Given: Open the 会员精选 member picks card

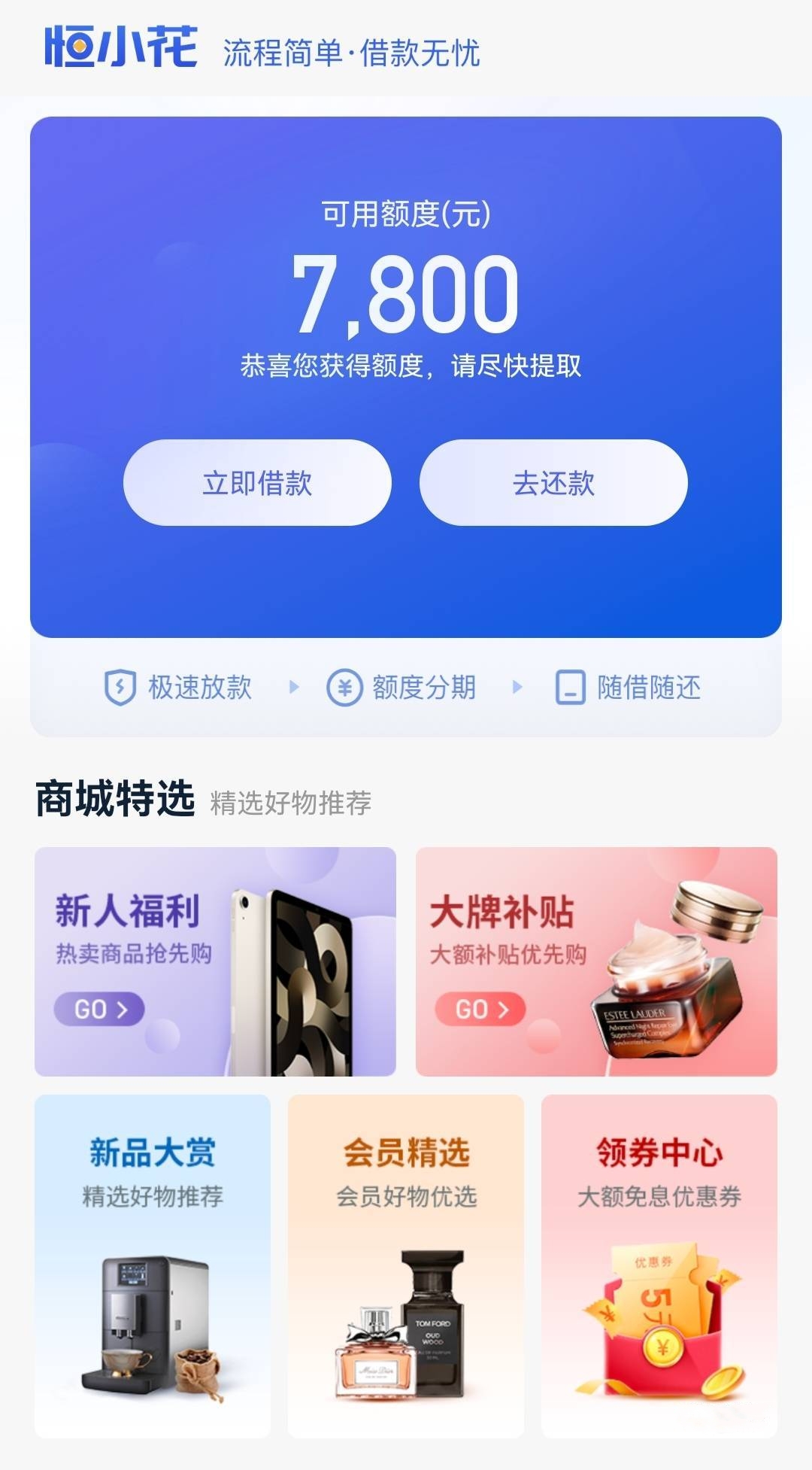Looking at the screenshot, I should click(406, 1266).
